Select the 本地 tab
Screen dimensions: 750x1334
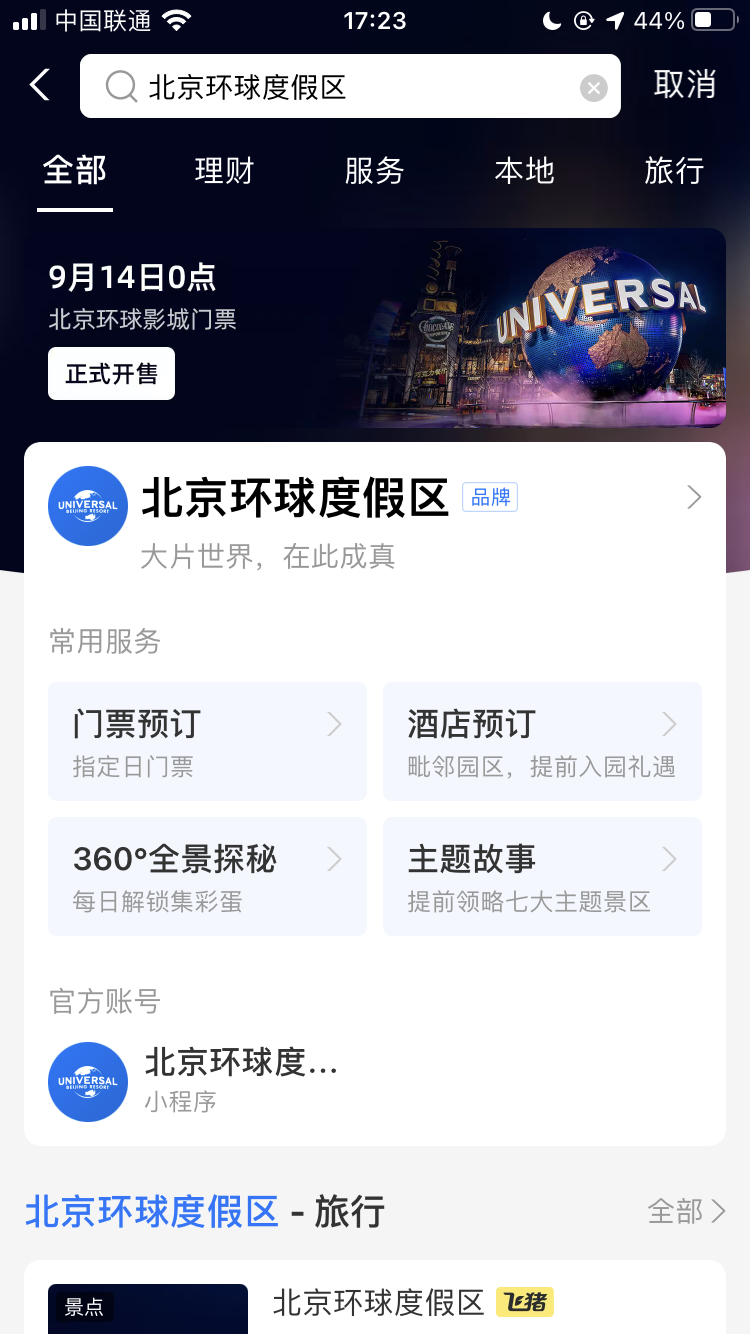(x=524, y=171)
